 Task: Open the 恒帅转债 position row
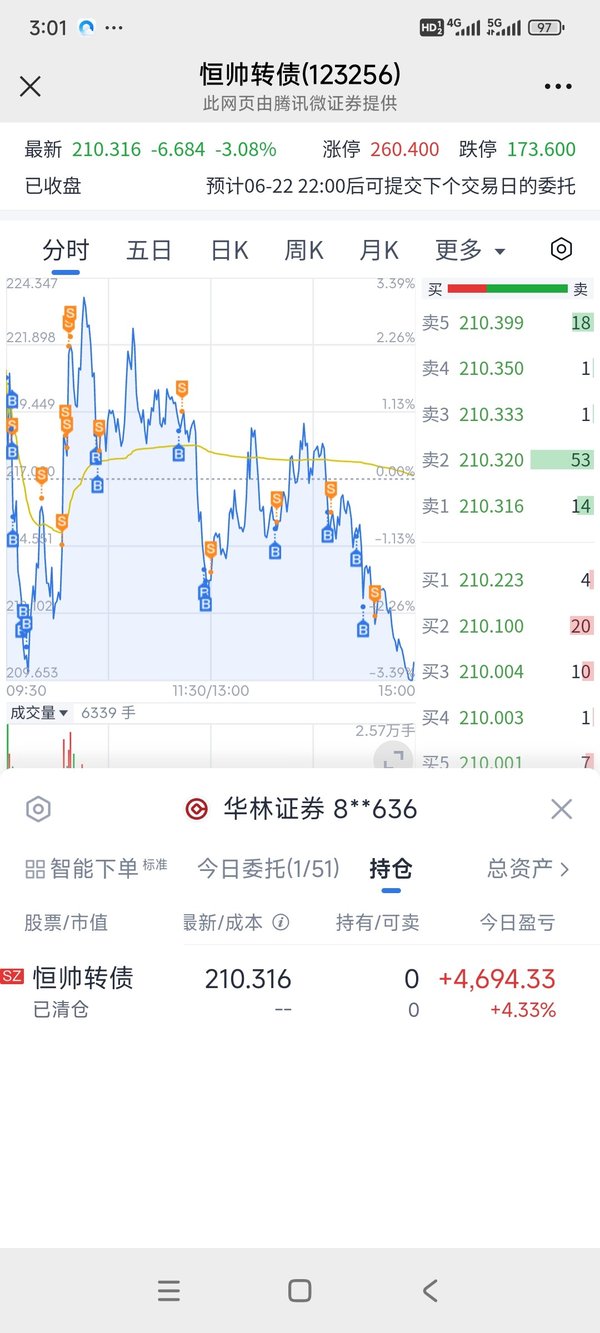300,992
